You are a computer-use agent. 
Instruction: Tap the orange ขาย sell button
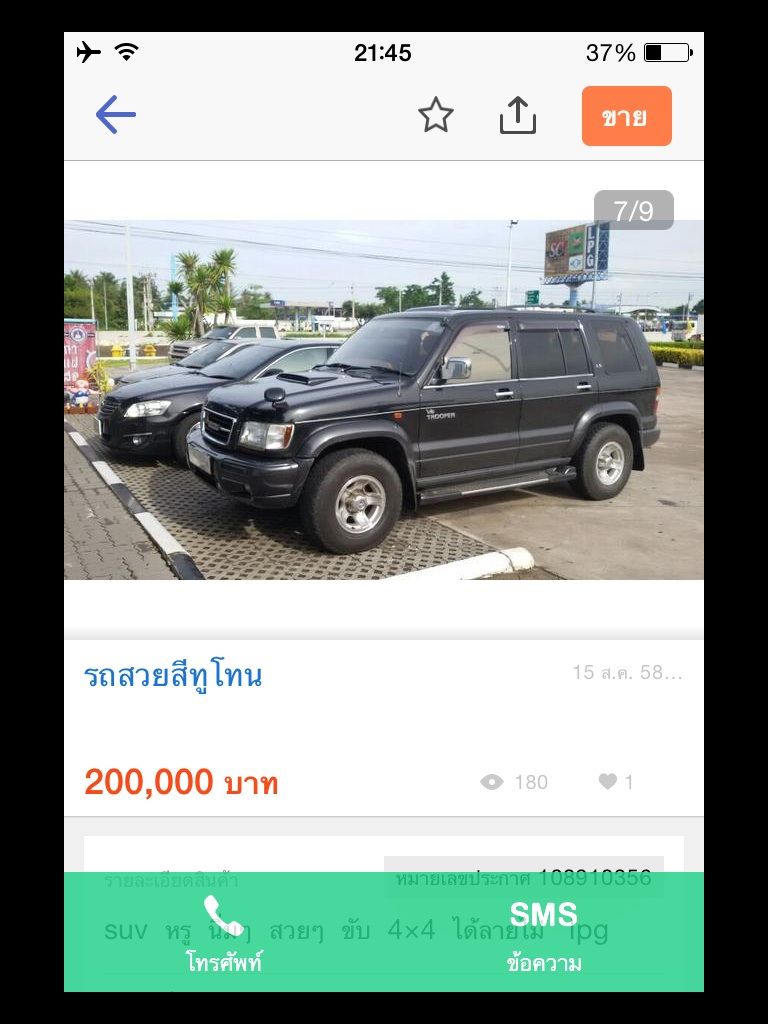pos(626,116)
